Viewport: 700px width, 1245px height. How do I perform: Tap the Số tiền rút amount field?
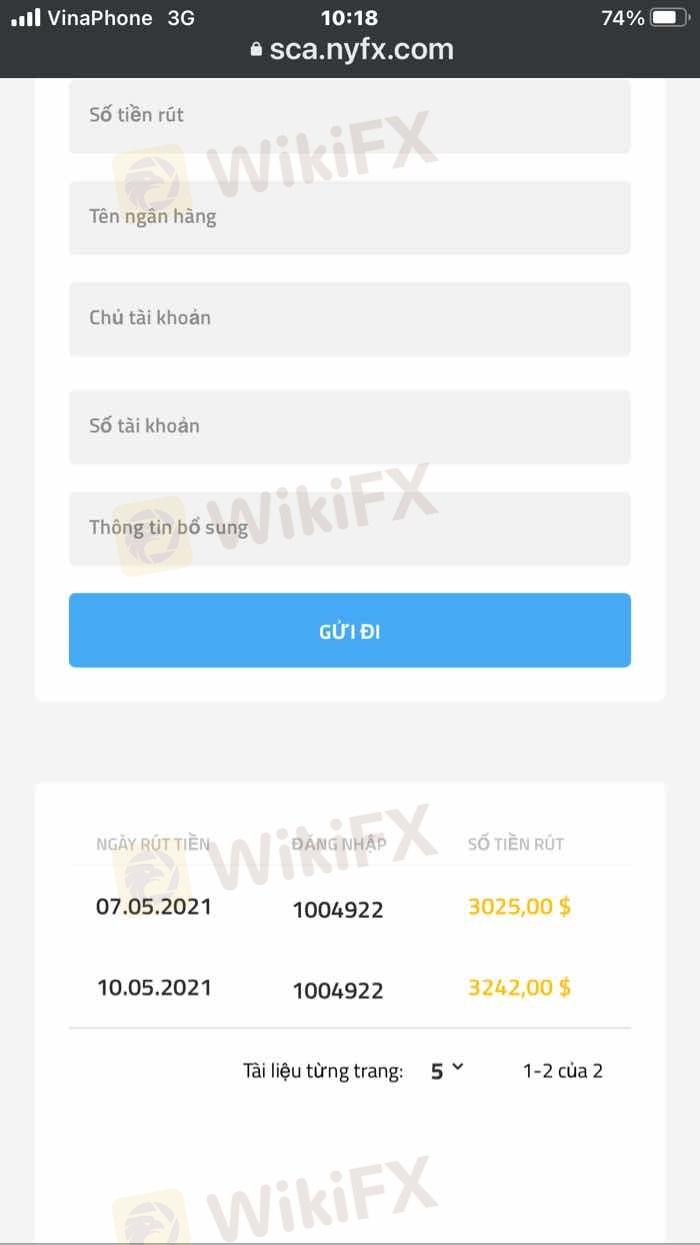point(349,116)
